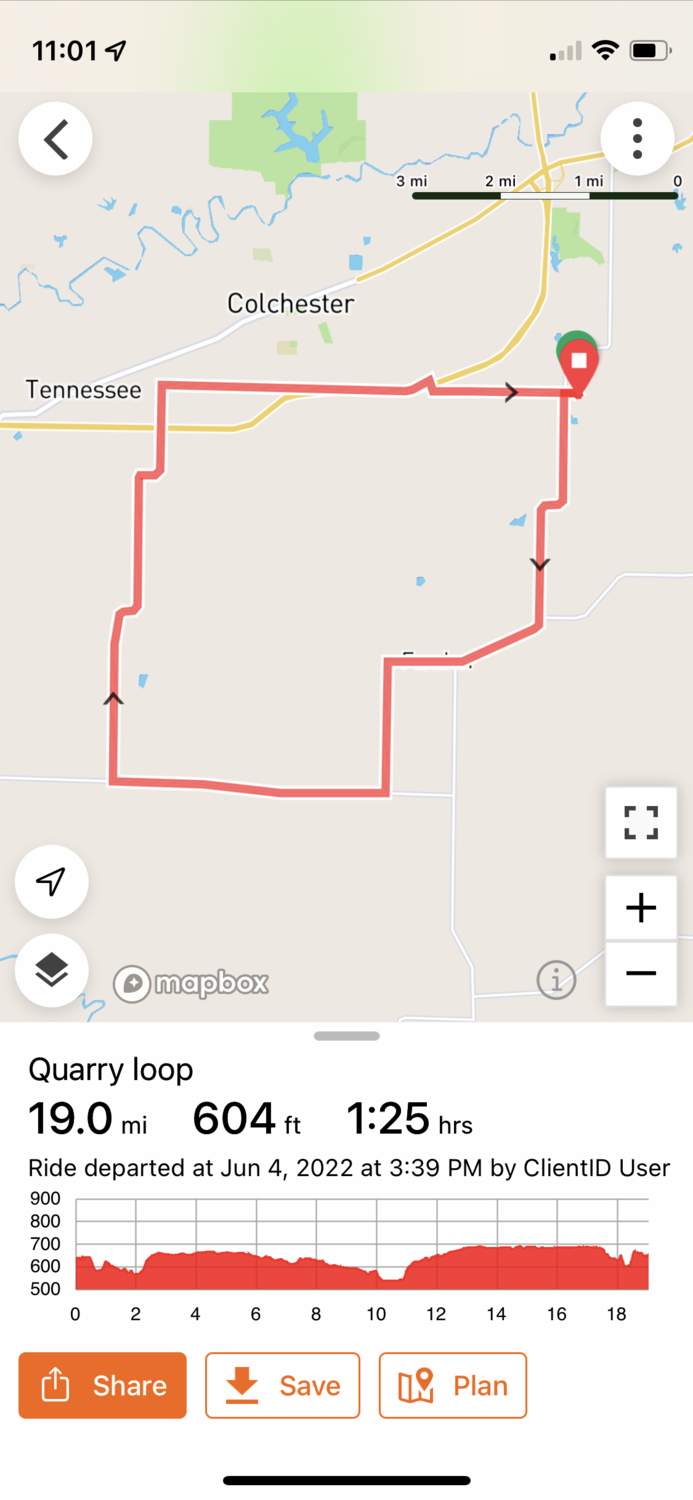693x1500 pixels.
Task: Plan a route from this ride
Action: (453, 1385)
